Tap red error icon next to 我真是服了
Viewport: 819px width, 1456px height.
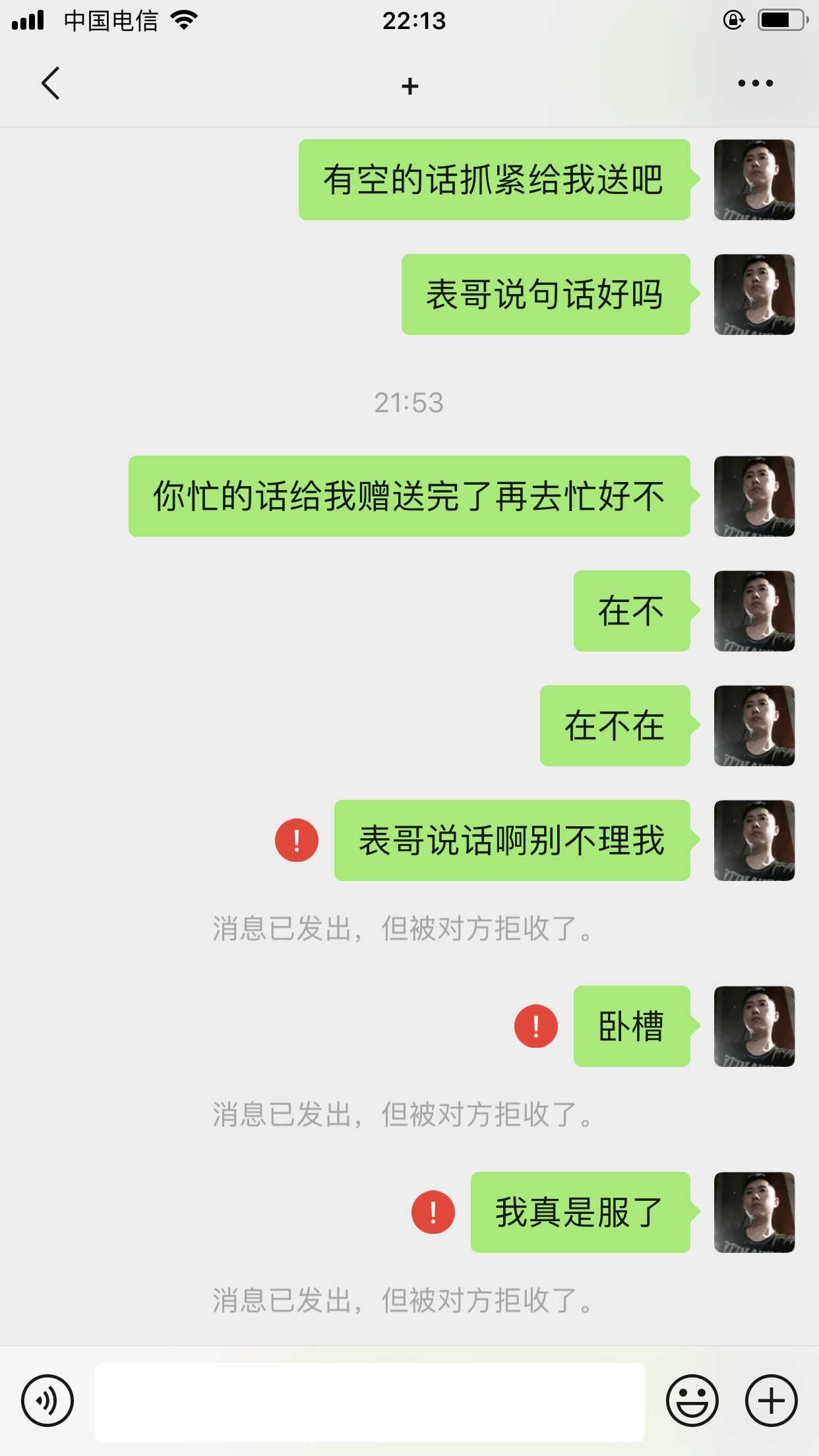pos(433,1212)
